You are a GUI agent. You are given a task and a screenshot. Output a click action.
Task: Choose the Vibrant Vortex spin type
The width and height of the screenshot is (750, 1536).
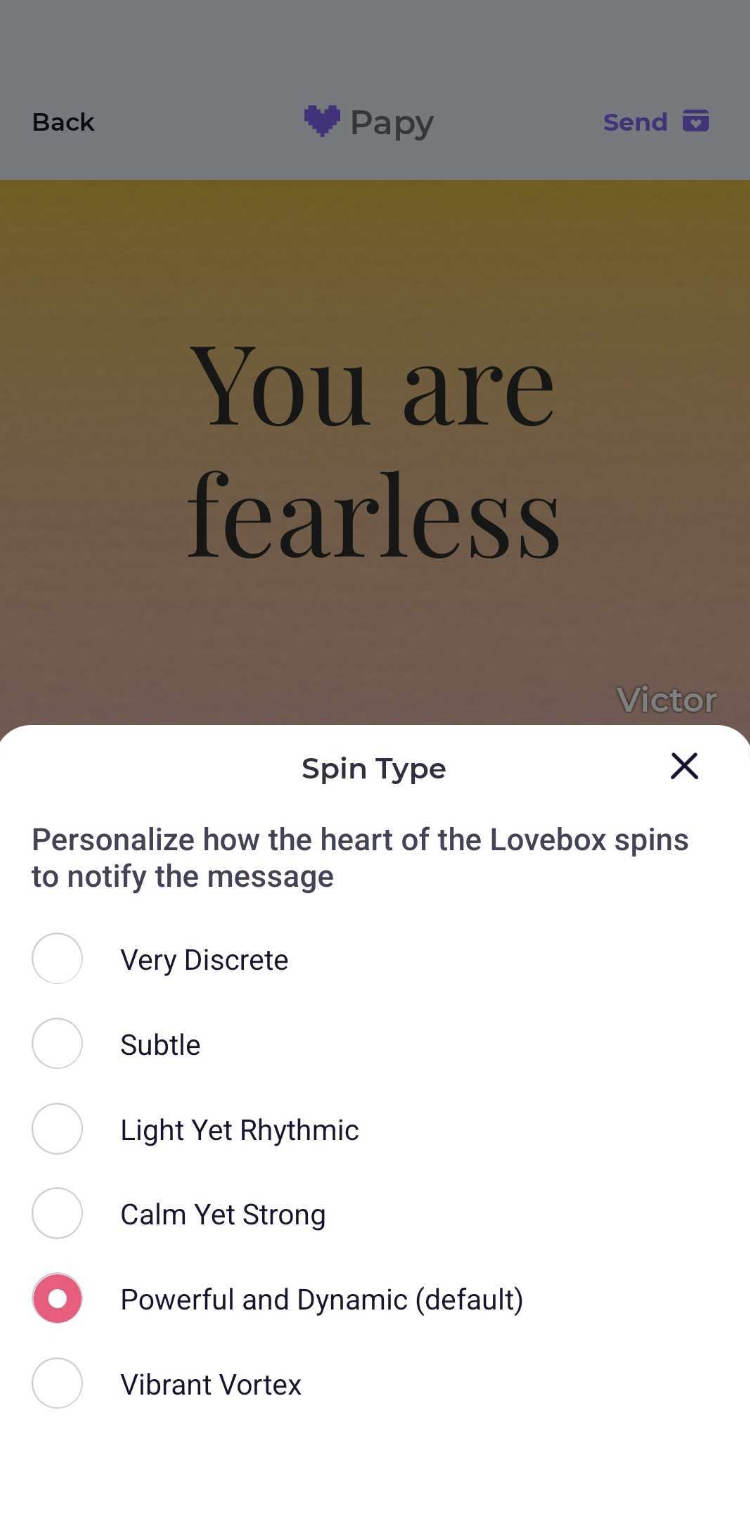pos(57,1384)
